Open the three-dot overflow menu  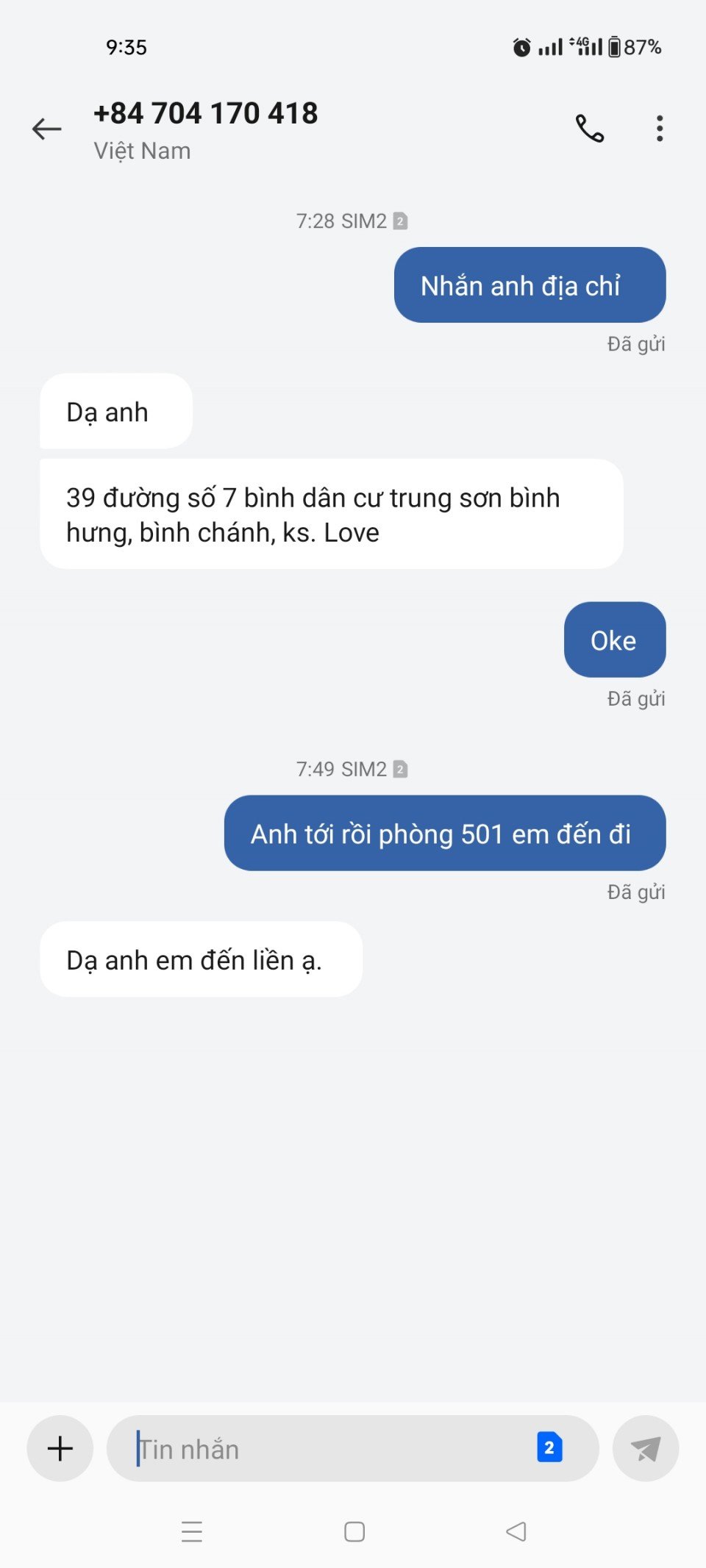(660, 129)
